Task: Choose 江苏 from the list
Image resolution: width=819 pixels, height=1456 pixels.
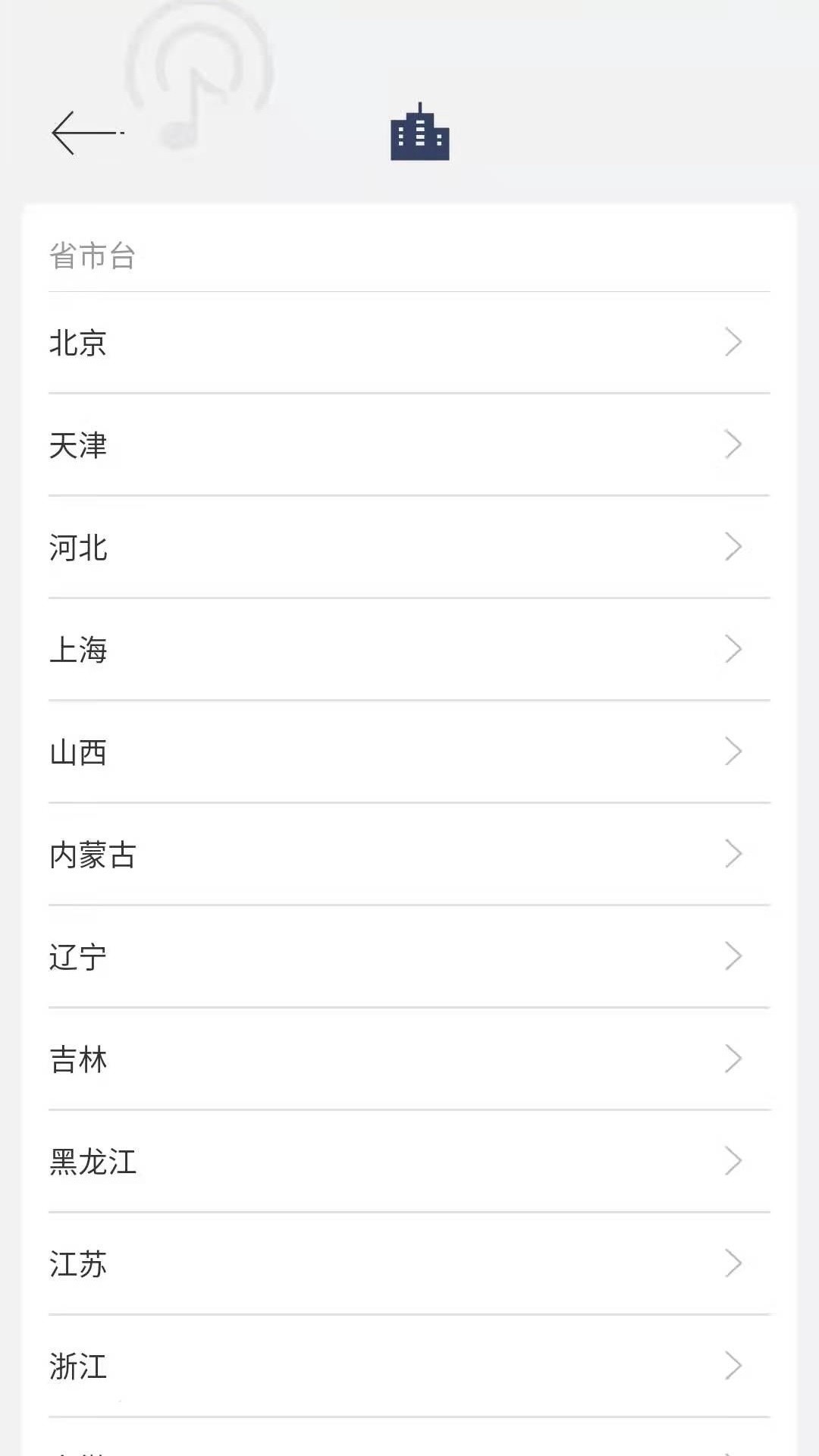Action: pos(409,1264)
